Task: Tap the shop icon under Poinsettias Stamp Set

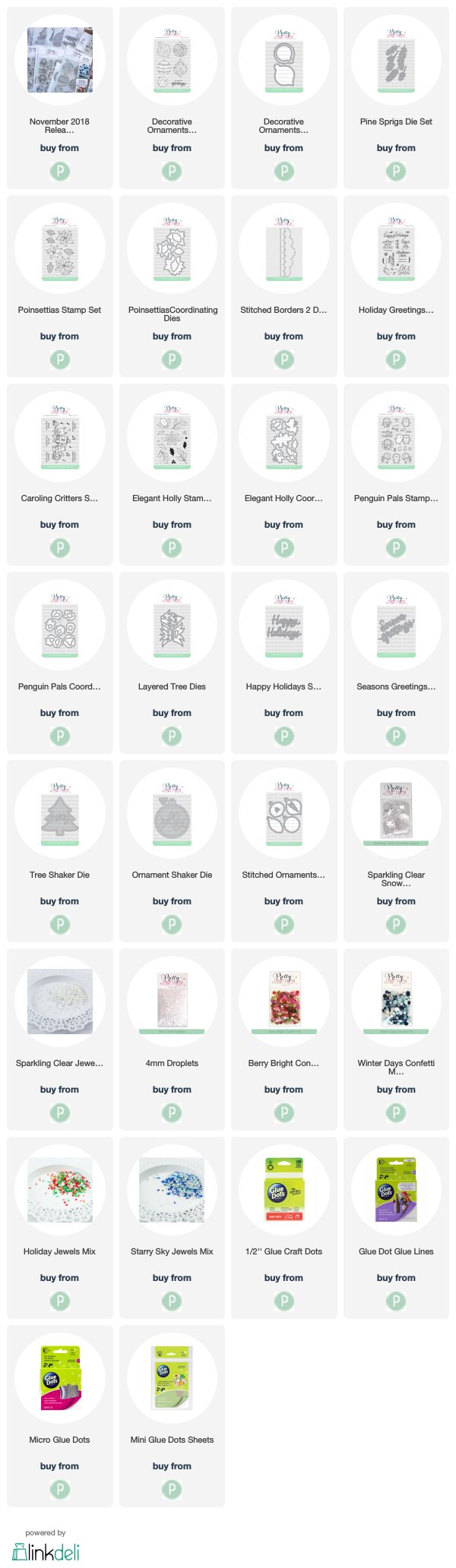Action: (59, 359)
